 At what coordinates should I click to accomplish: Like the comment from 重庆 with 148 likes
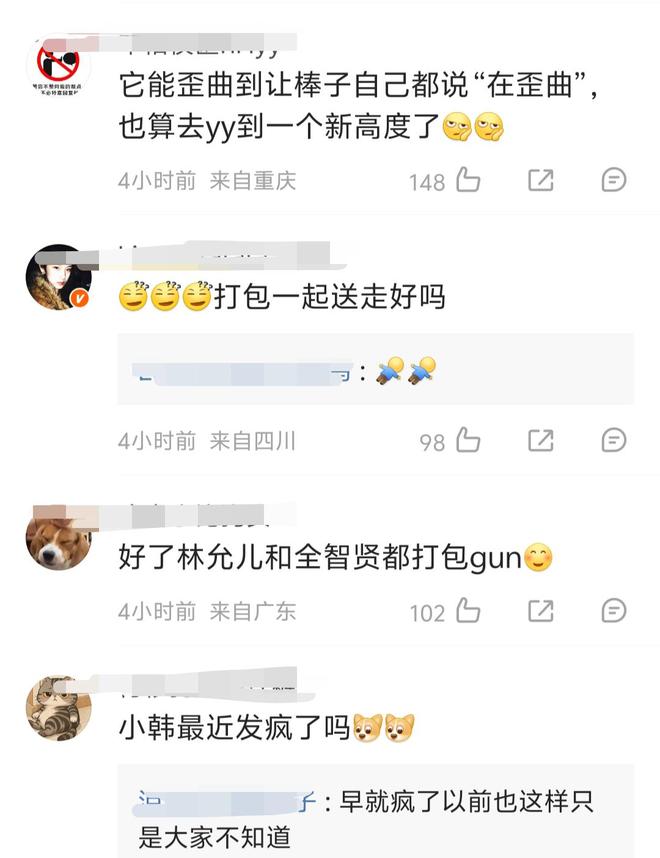[468, 181]
